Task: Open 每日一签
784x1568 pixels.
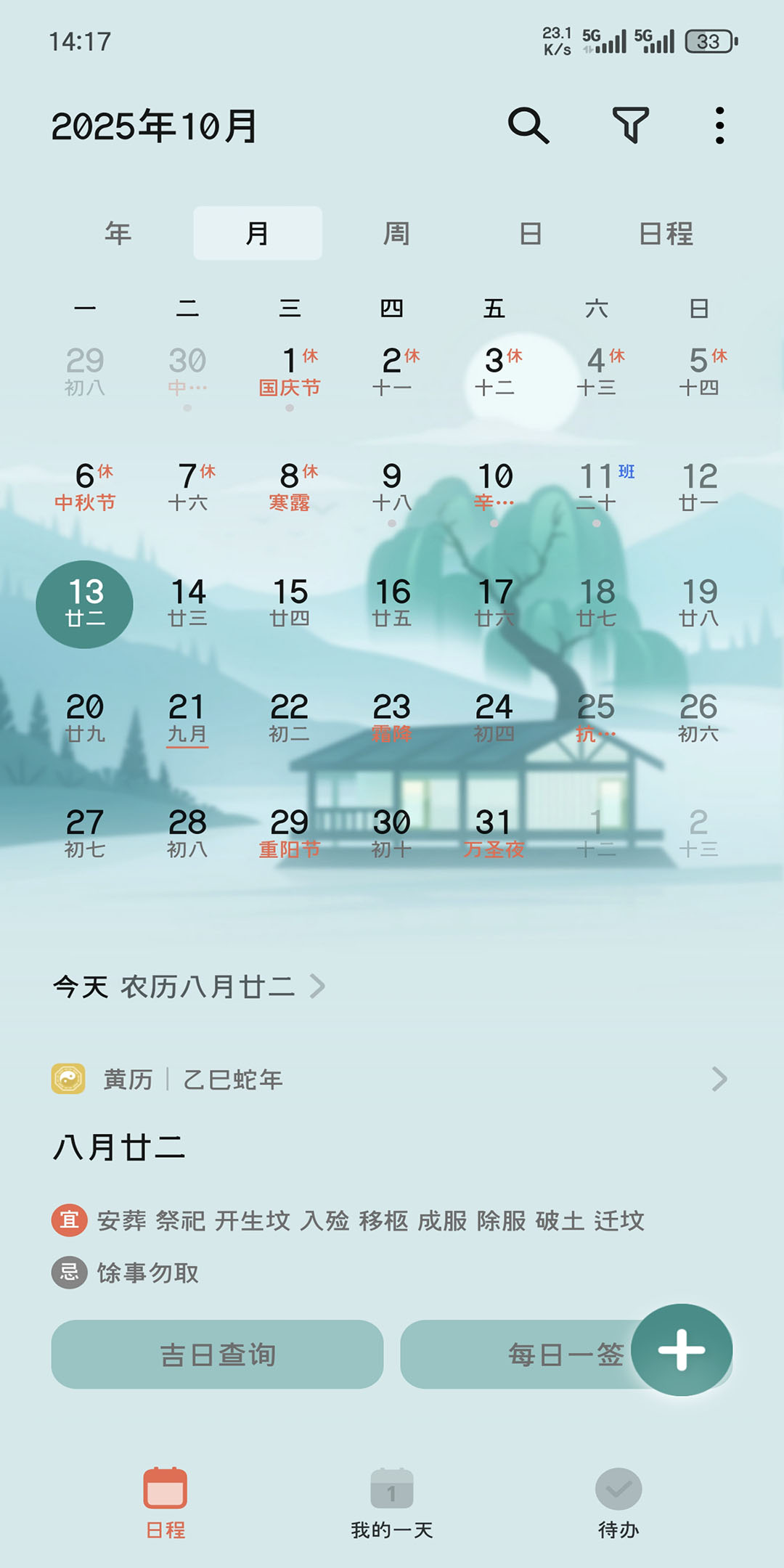Action: (515, 1355)
